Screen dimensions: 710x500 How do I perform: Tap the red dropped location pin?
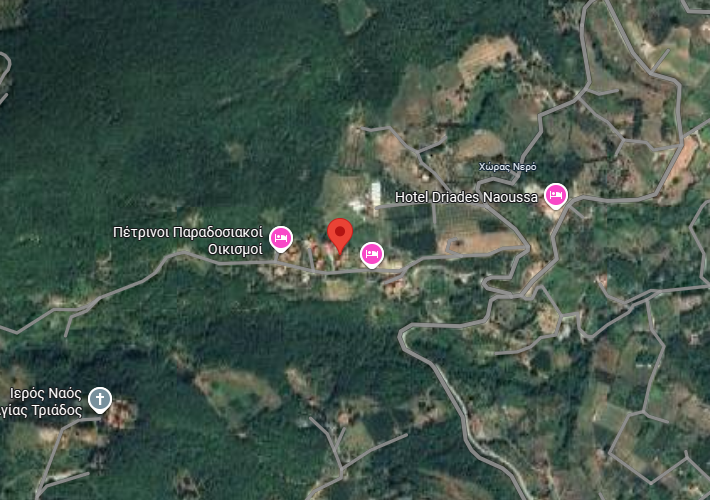[x=340, y=234]
